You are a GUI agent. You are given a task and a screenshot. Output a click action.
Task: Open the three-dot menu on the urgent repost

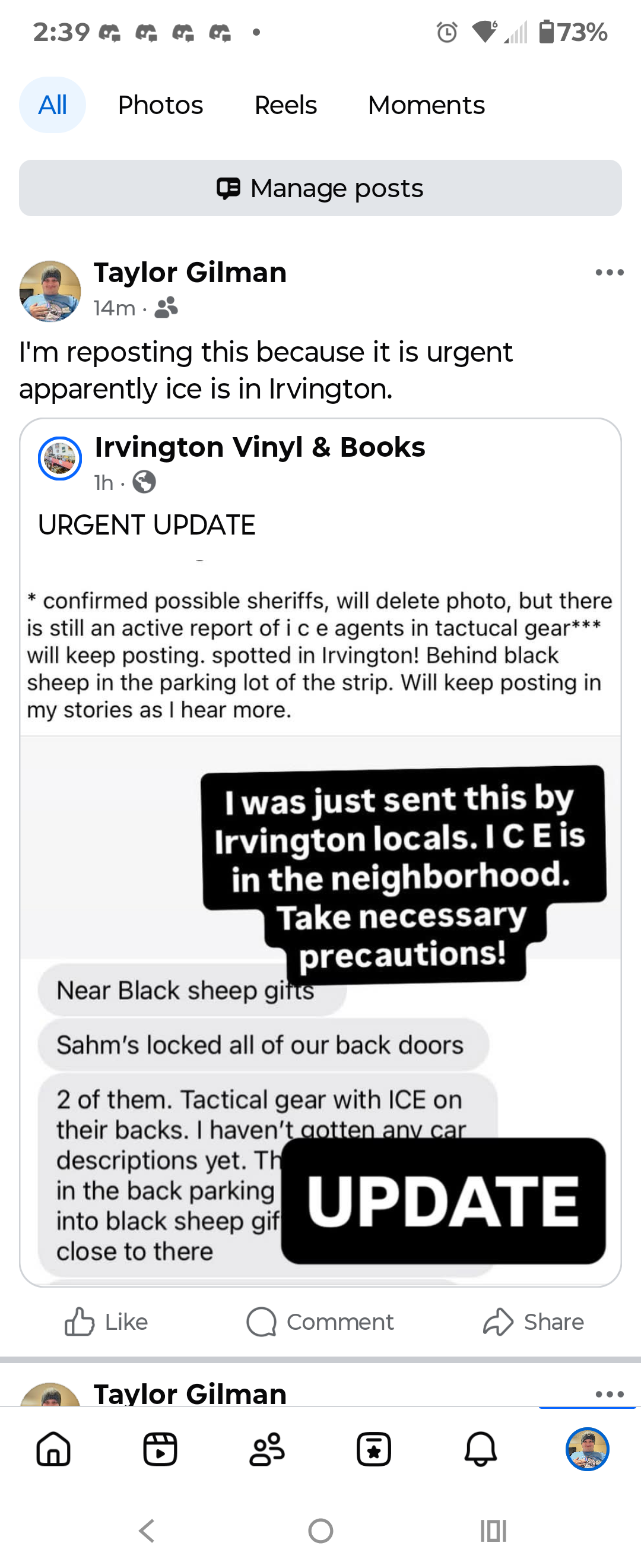point(610,272)
